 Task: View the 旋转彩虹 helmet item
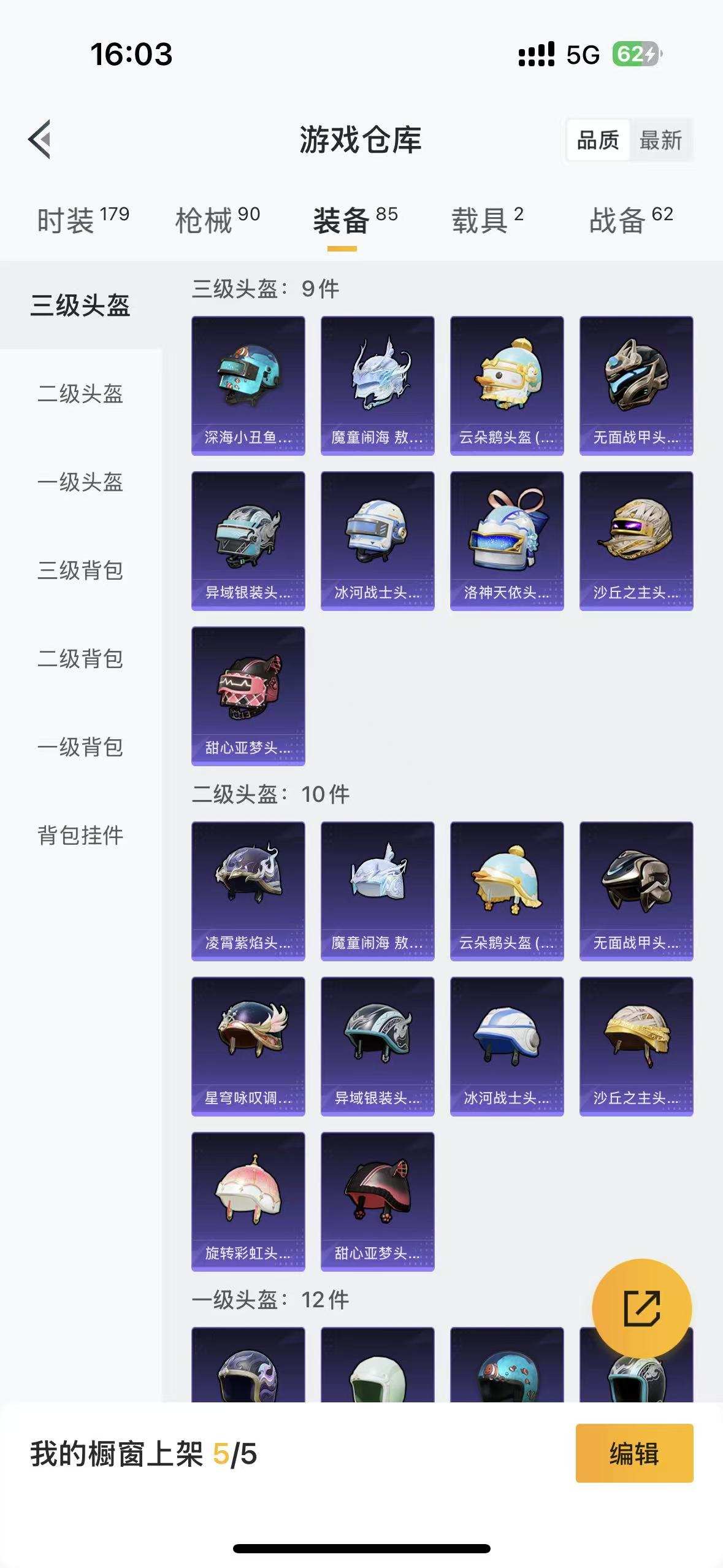(x=248, y=1201)
